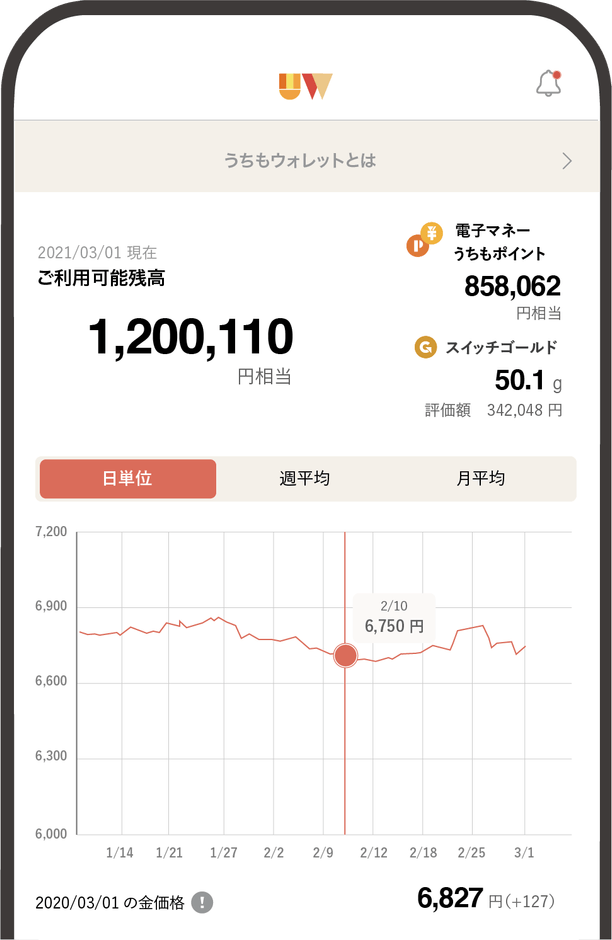This screenshot has width=612, height=940.
Task: Select the 日単位 chart view
Action: tap(128, 479)
